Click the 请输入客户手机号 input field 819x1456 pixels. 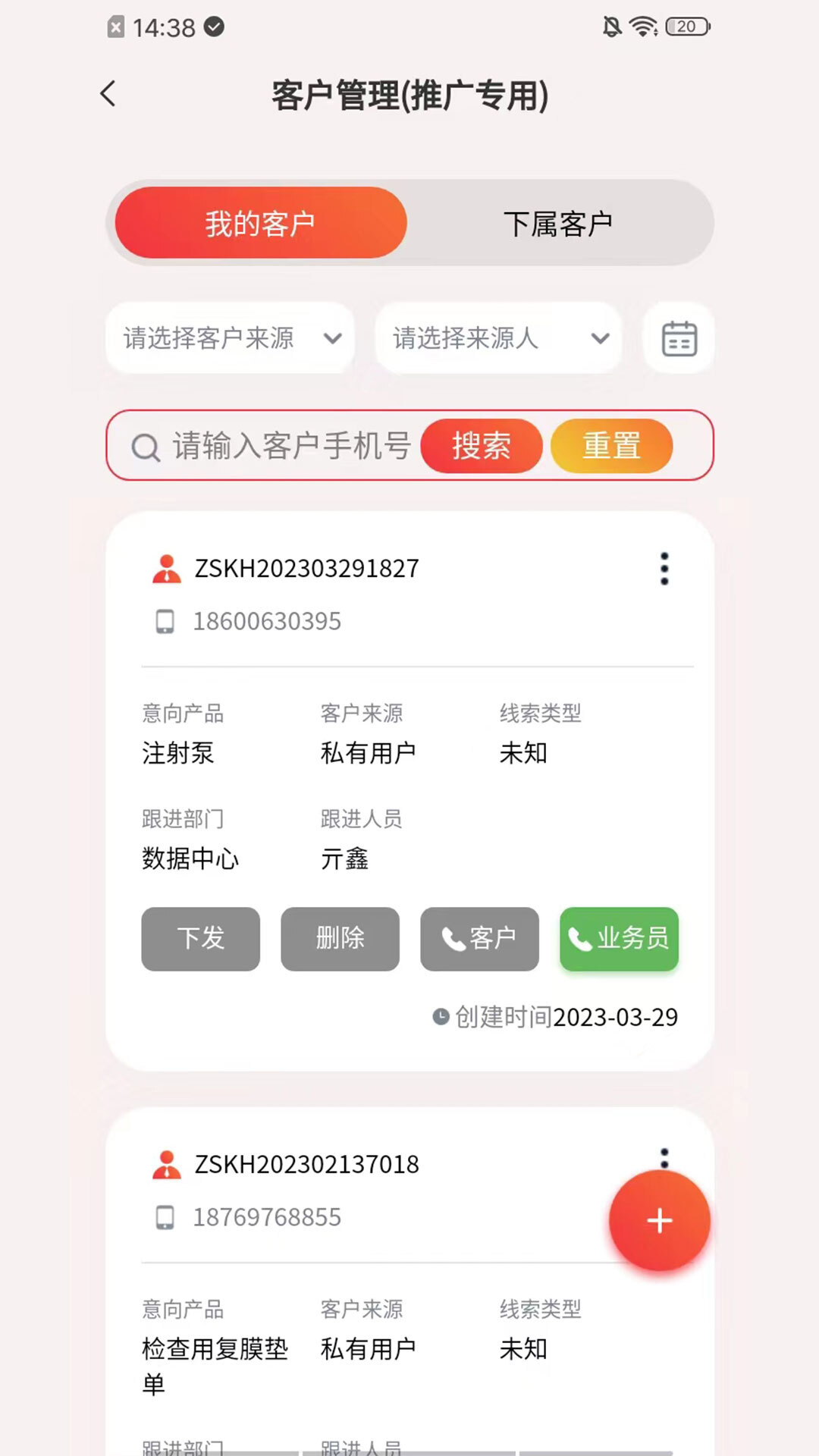click(288, 446)
